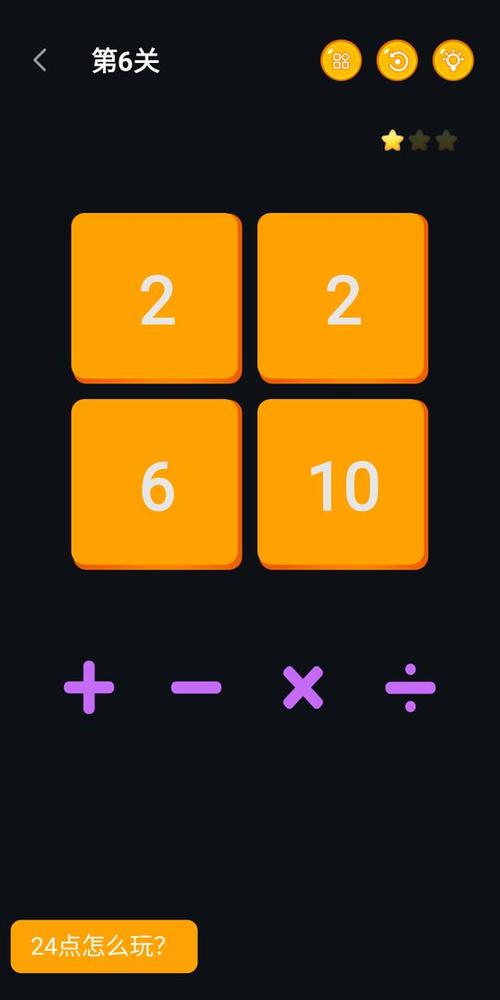This screenshot has width=500, height=1000.
Task: Go back with the top-left arrow
Action: pyautogui.click(x=40, y=61)
